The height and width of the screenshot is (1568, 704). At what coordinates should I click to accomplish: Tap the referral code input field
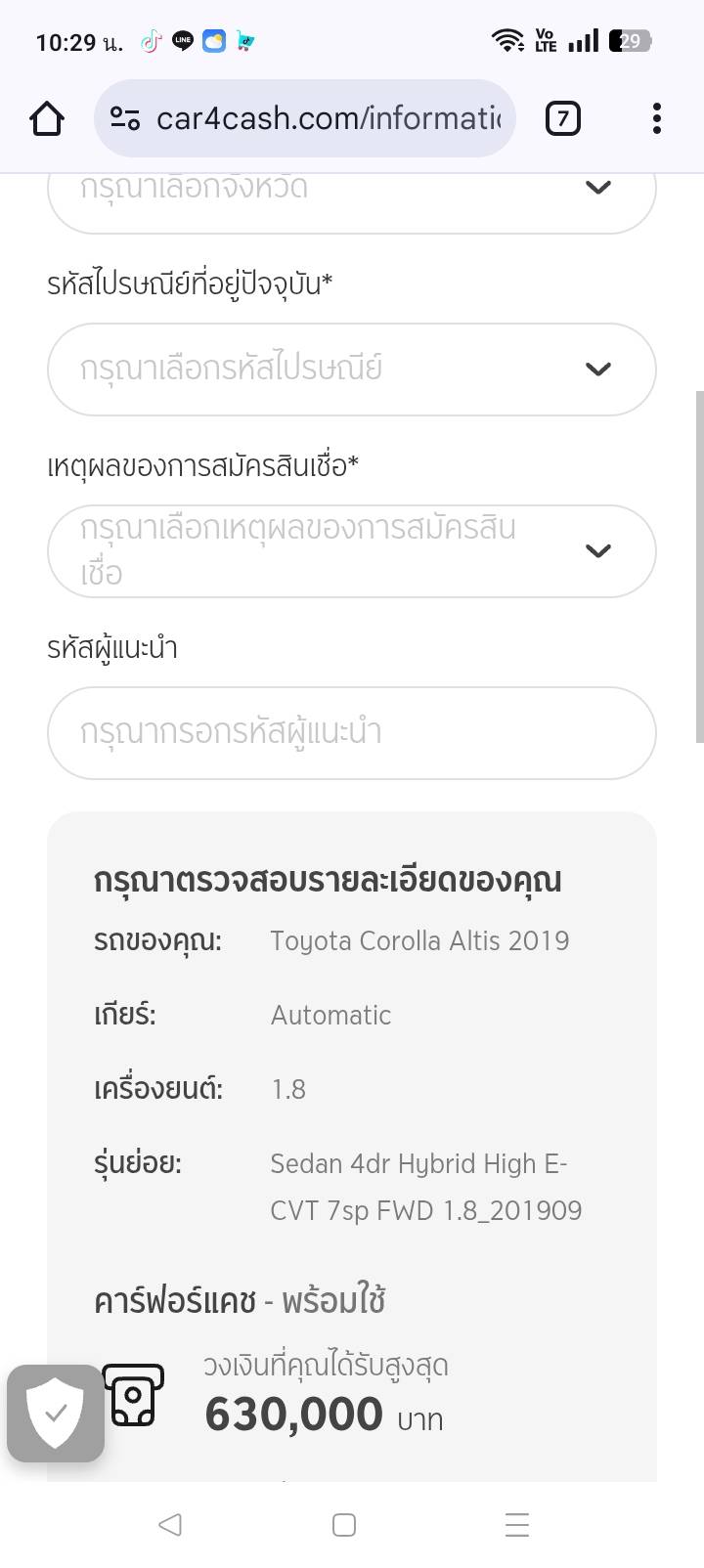point(352,733)
